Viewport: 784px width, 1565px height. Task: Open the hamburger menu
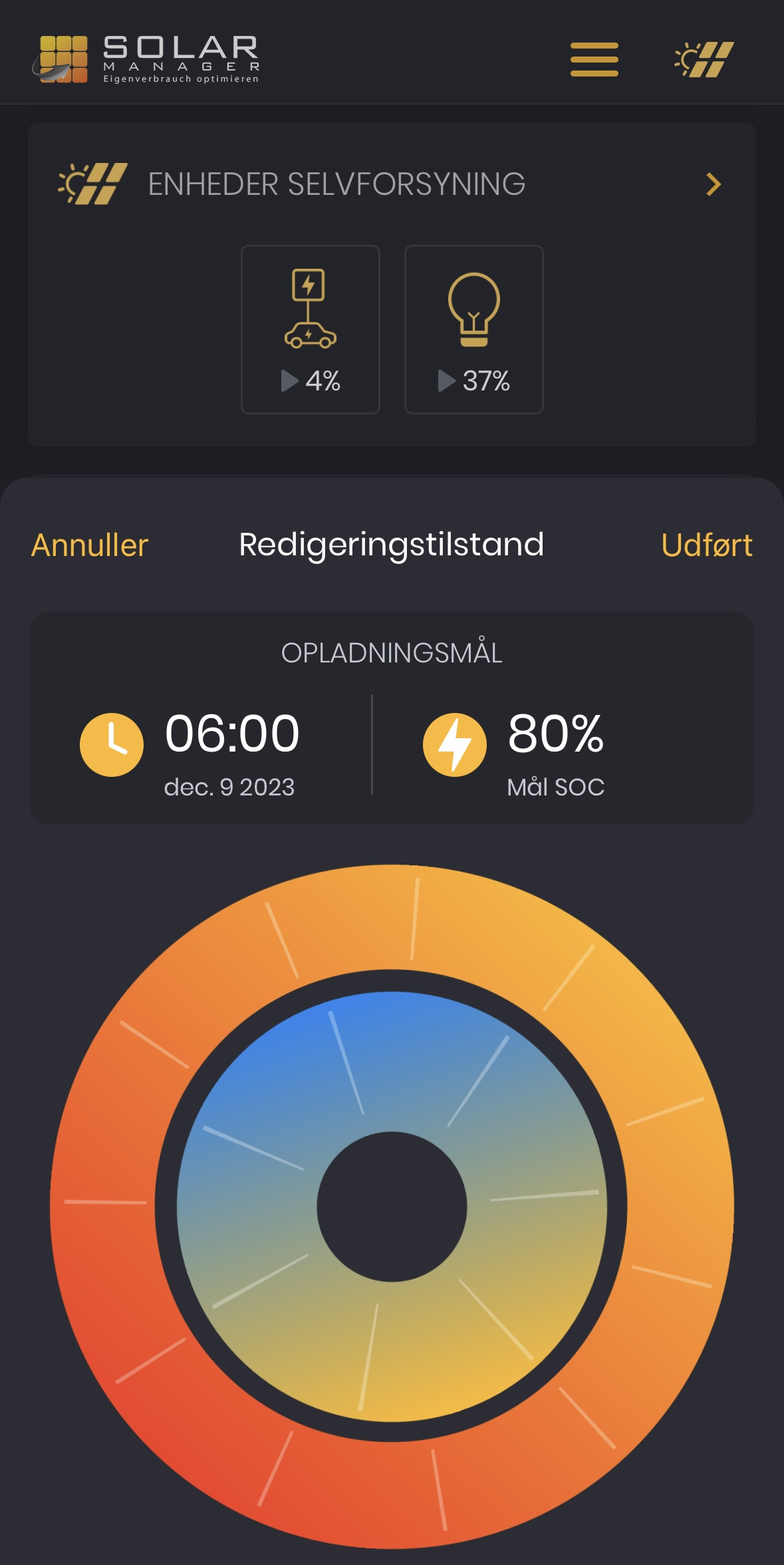pos(594,59)
